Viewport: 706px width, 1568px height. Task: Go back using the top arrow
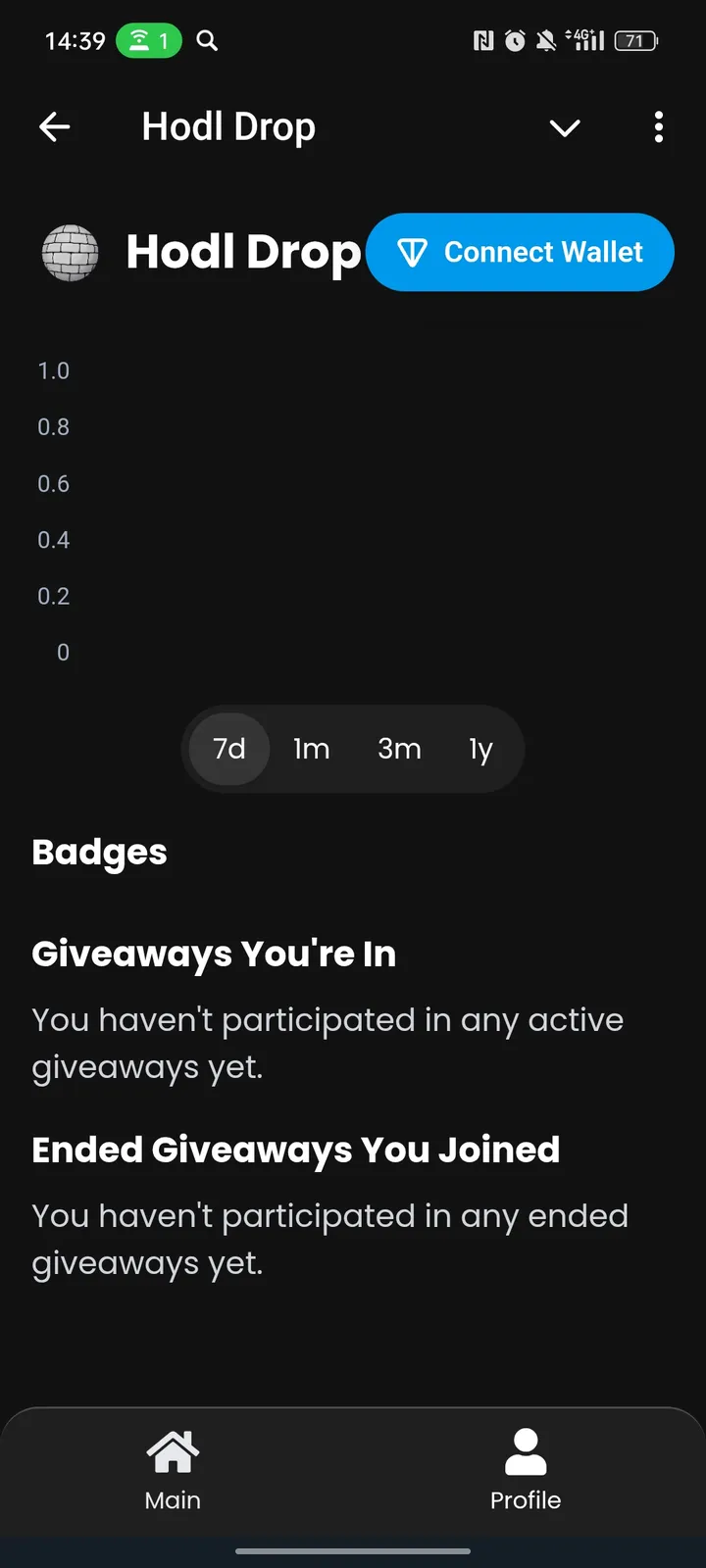tap(55, 126)
